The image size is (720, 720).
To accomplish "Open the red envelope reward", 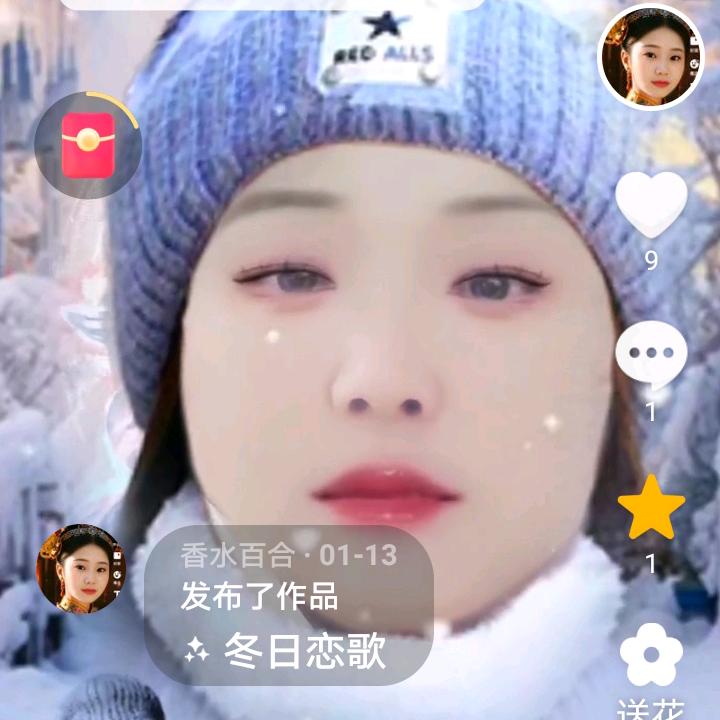I will pyautogui.click(x=88, y=145).
